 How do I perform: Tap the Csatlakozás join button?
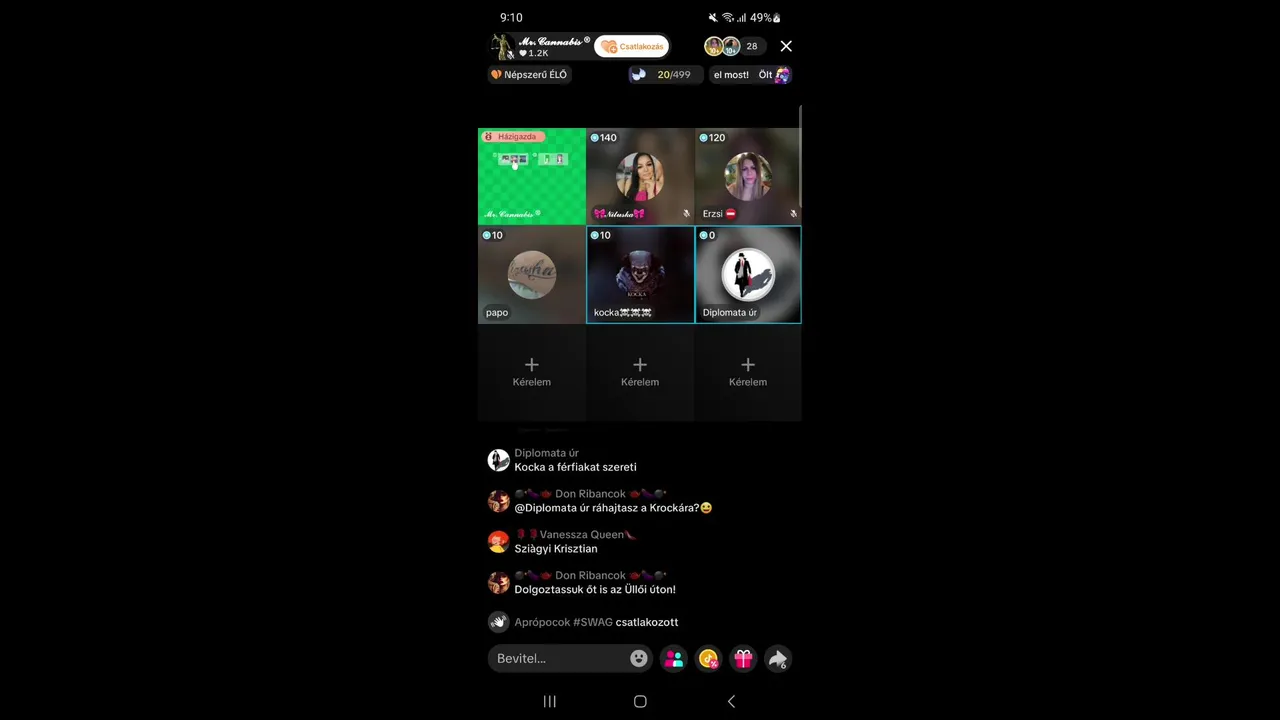[x=632, y=47]
